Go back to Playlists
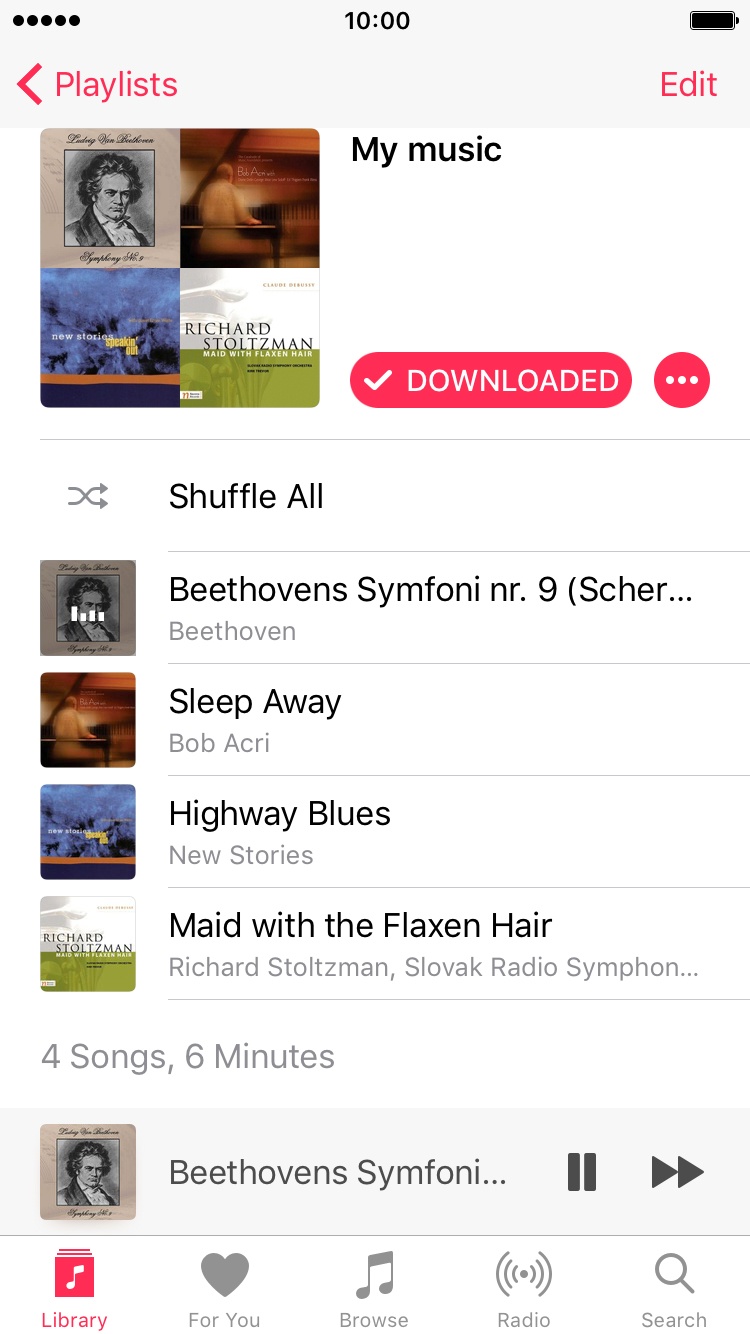Viewport: 750px width, 1334px height. (97, 85)
